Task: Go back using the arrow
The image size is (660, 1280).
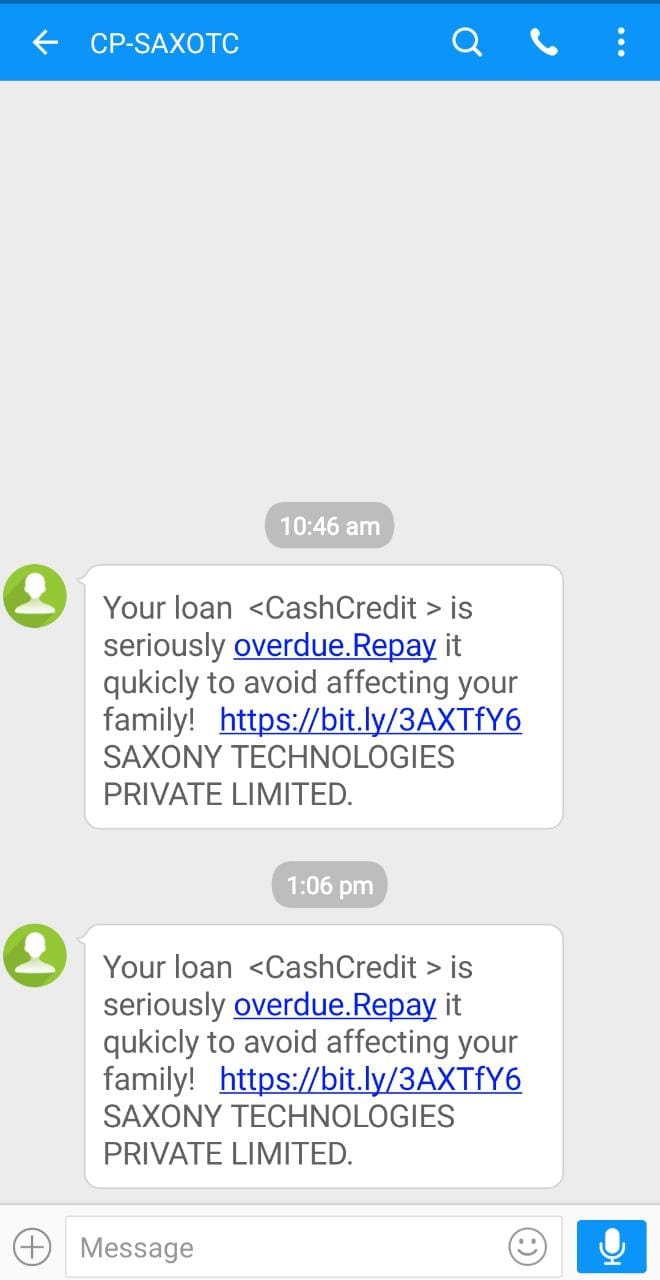Action: [45, 42]
